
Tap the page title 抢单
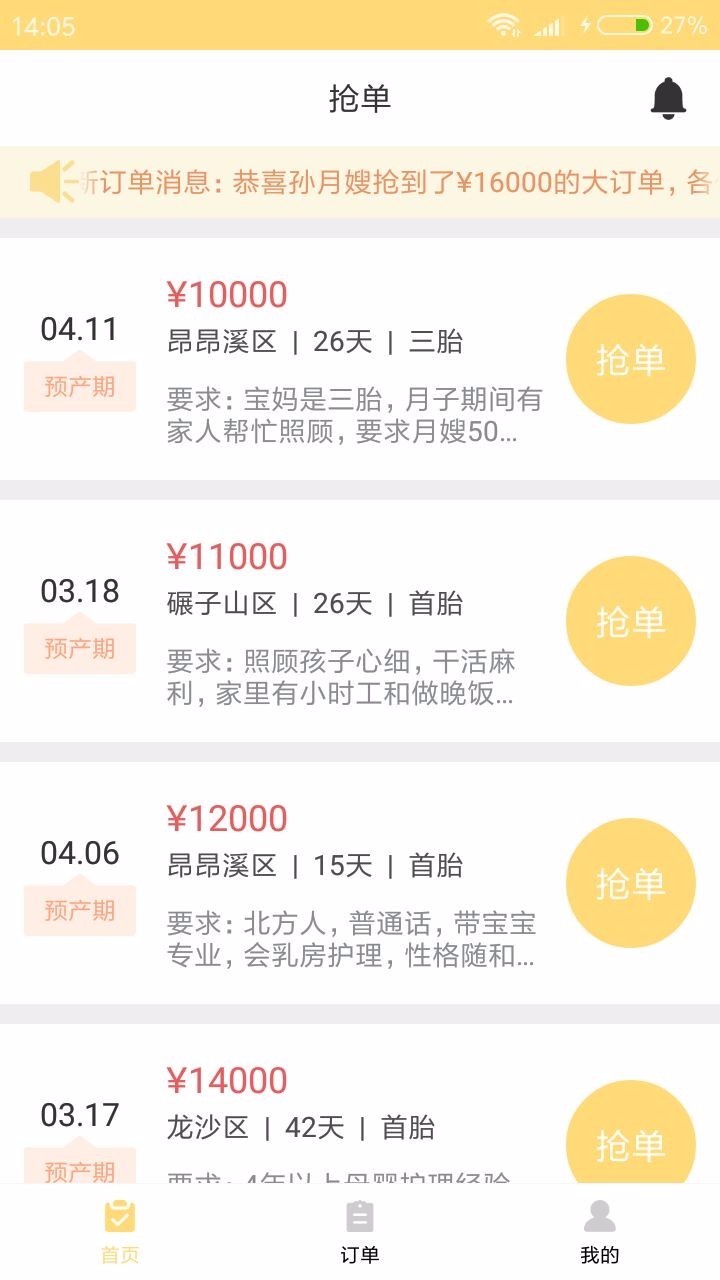(360, 97)
